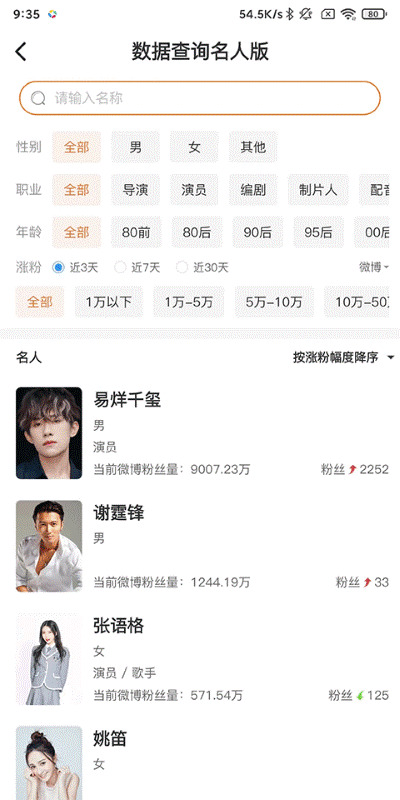The image size is (400, 800).
Task: Go back using the top-left arrow
Action: click(x=21, y=52)
